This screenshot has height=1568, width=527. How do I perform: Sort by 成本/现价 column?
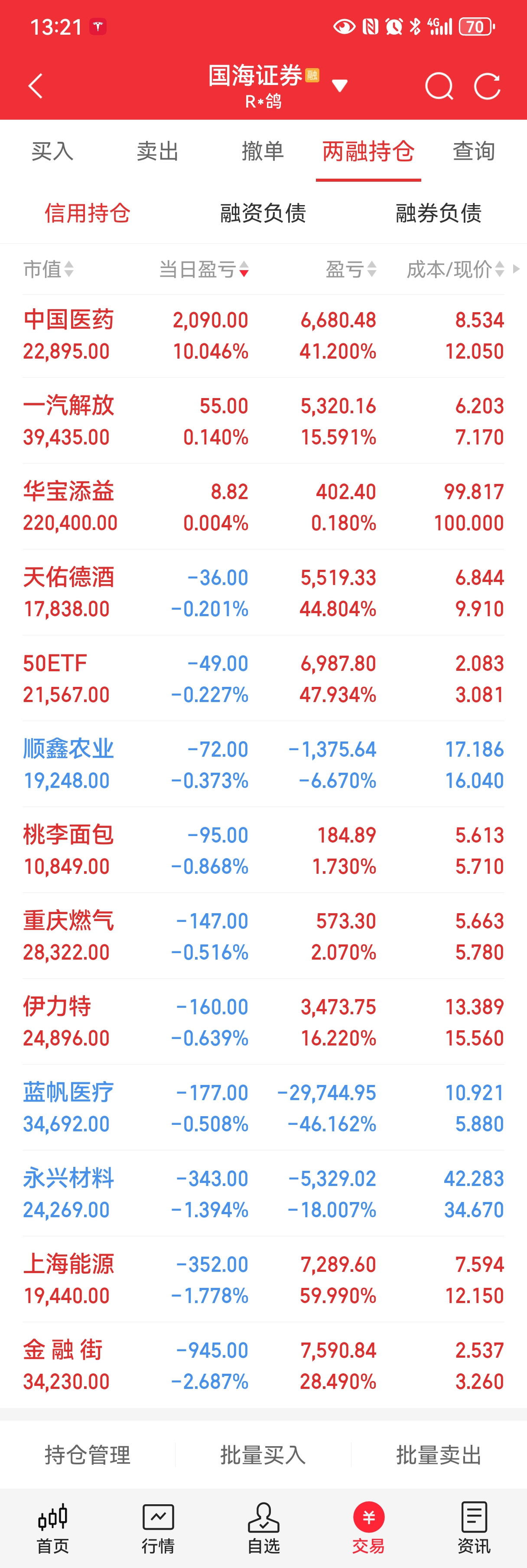[455, 268]
